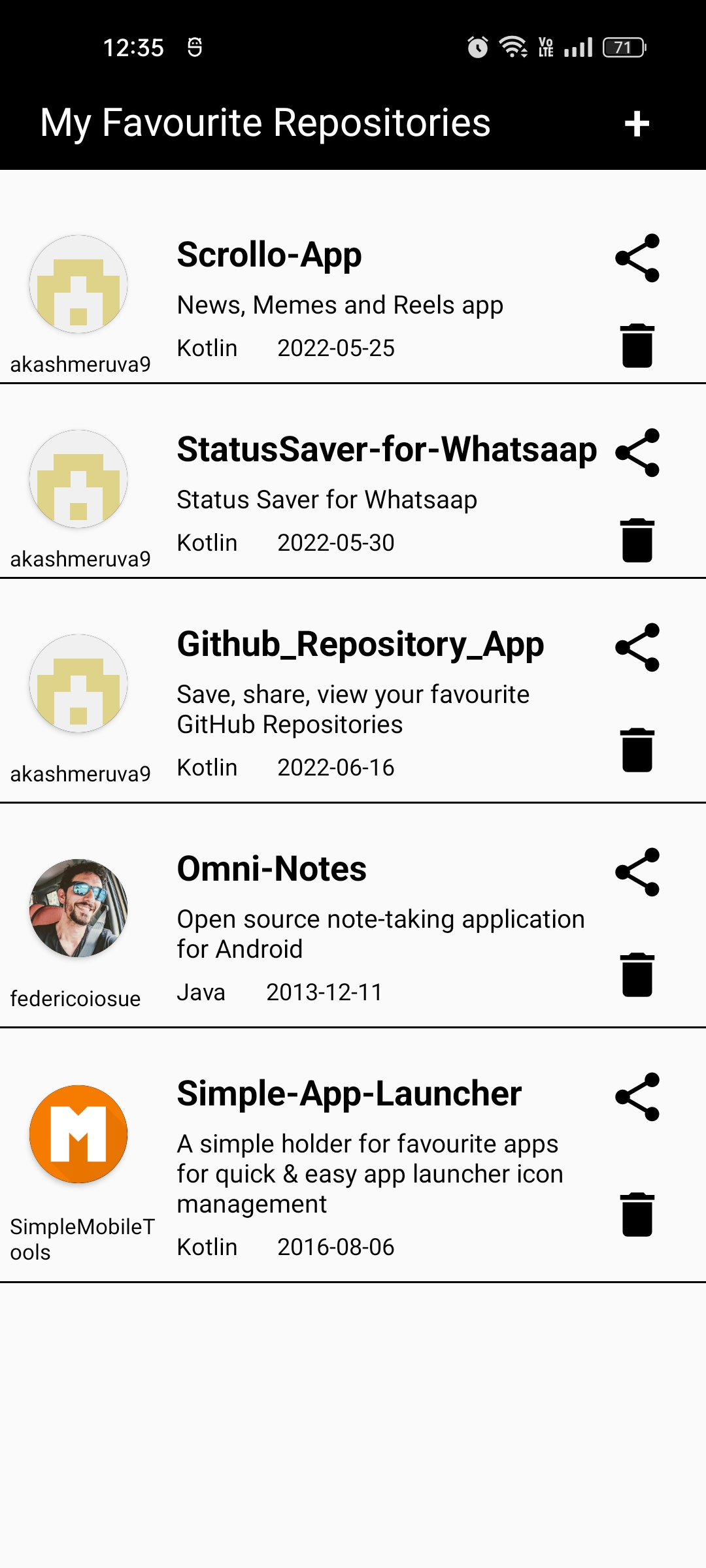Delete the Omni-Notes repository
This screenshot has height=1568, width=706.
637,975
